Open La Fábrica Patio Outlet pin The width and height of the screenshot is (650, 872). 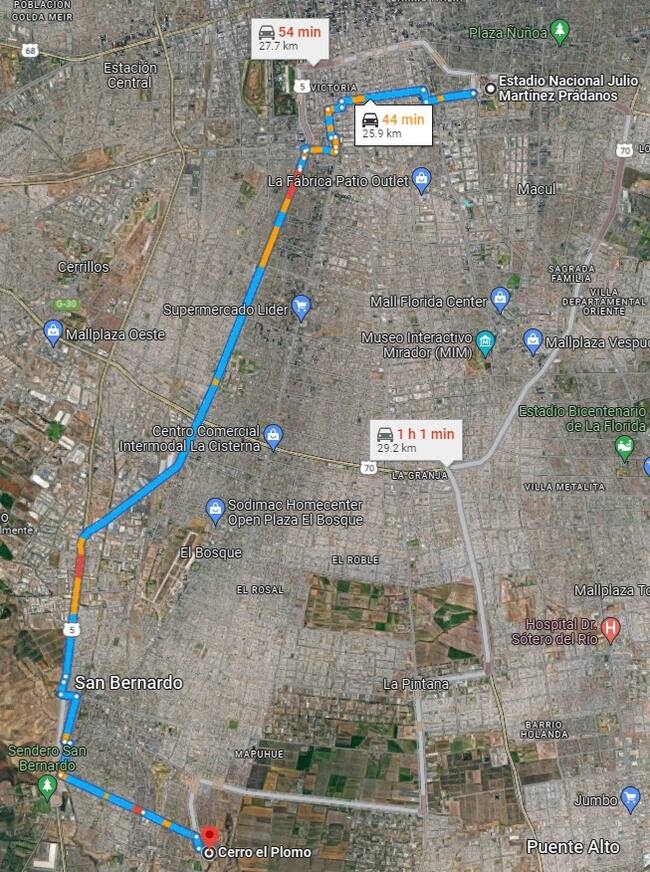point(421,181)
